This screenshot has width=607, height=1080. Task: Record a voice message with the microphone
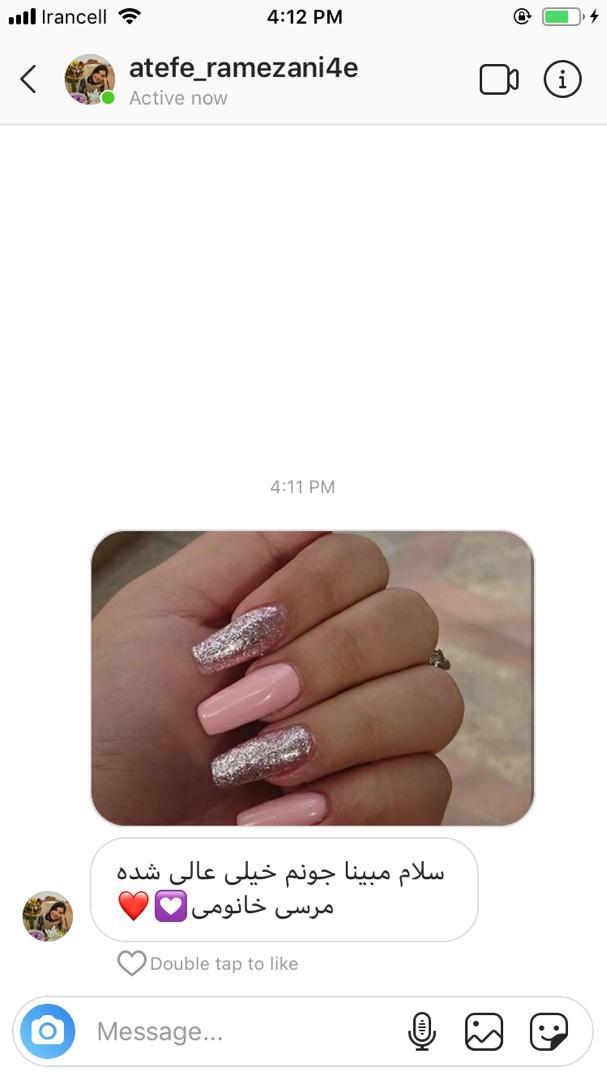(422, 1031)
